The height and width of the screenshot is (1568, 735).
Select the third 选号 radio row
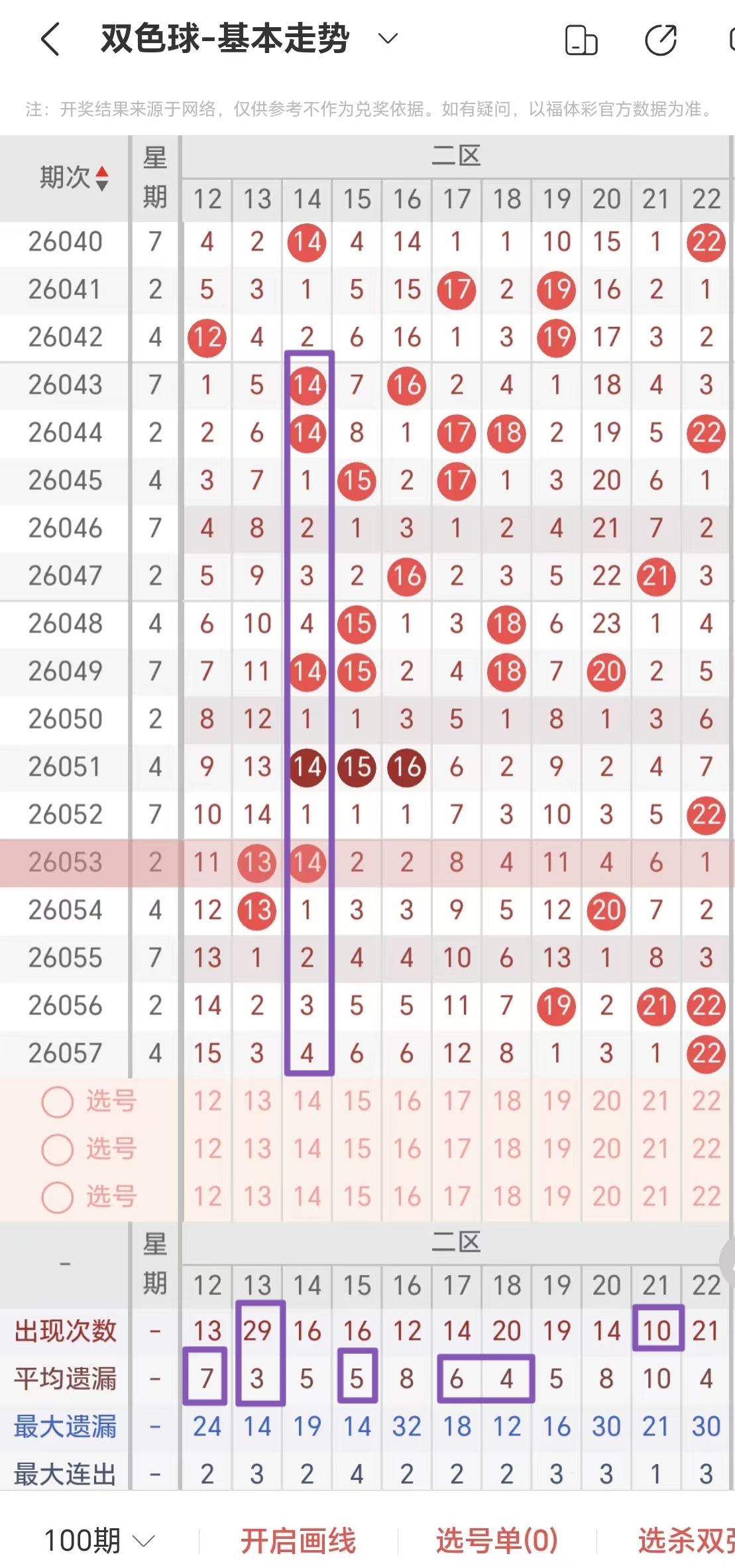click(89, 1197)
